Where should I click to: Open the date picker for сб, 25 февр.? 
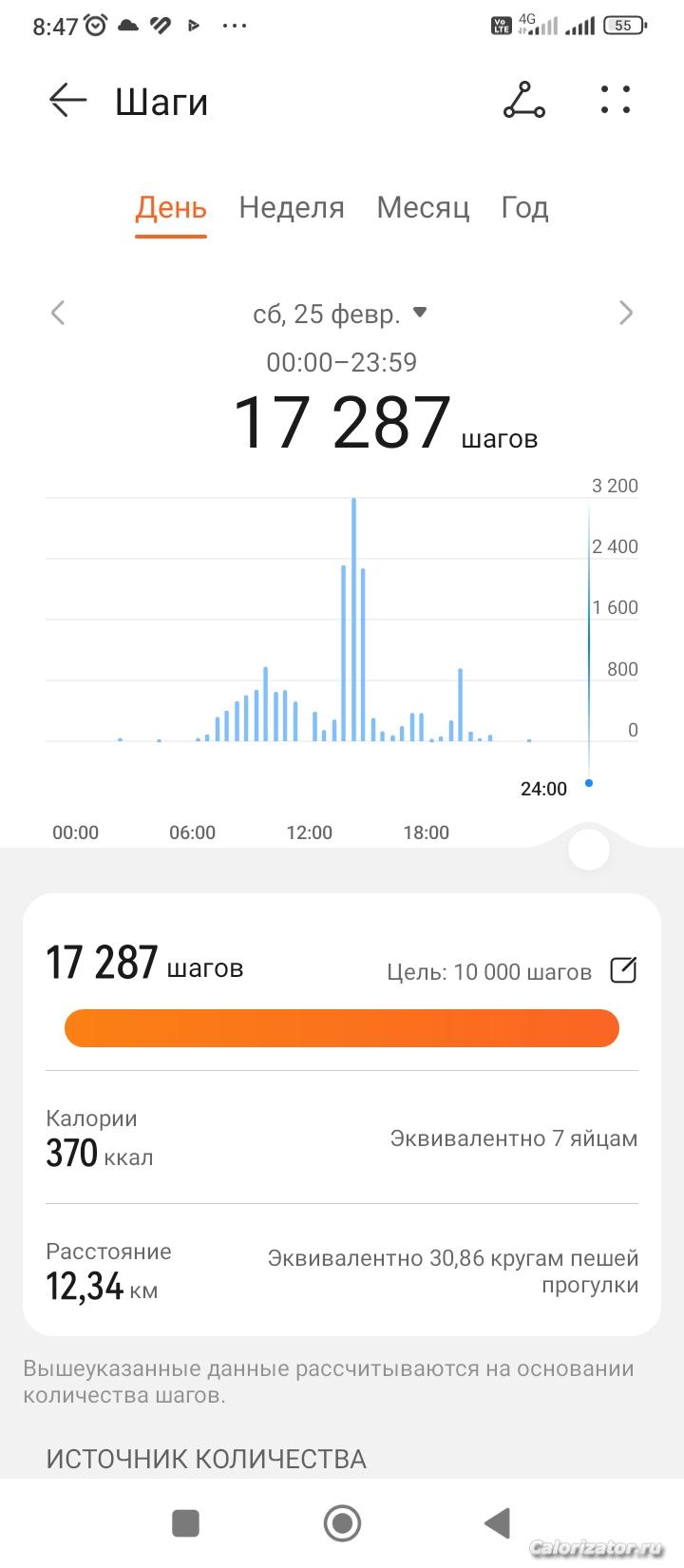[x=340, y=314]
